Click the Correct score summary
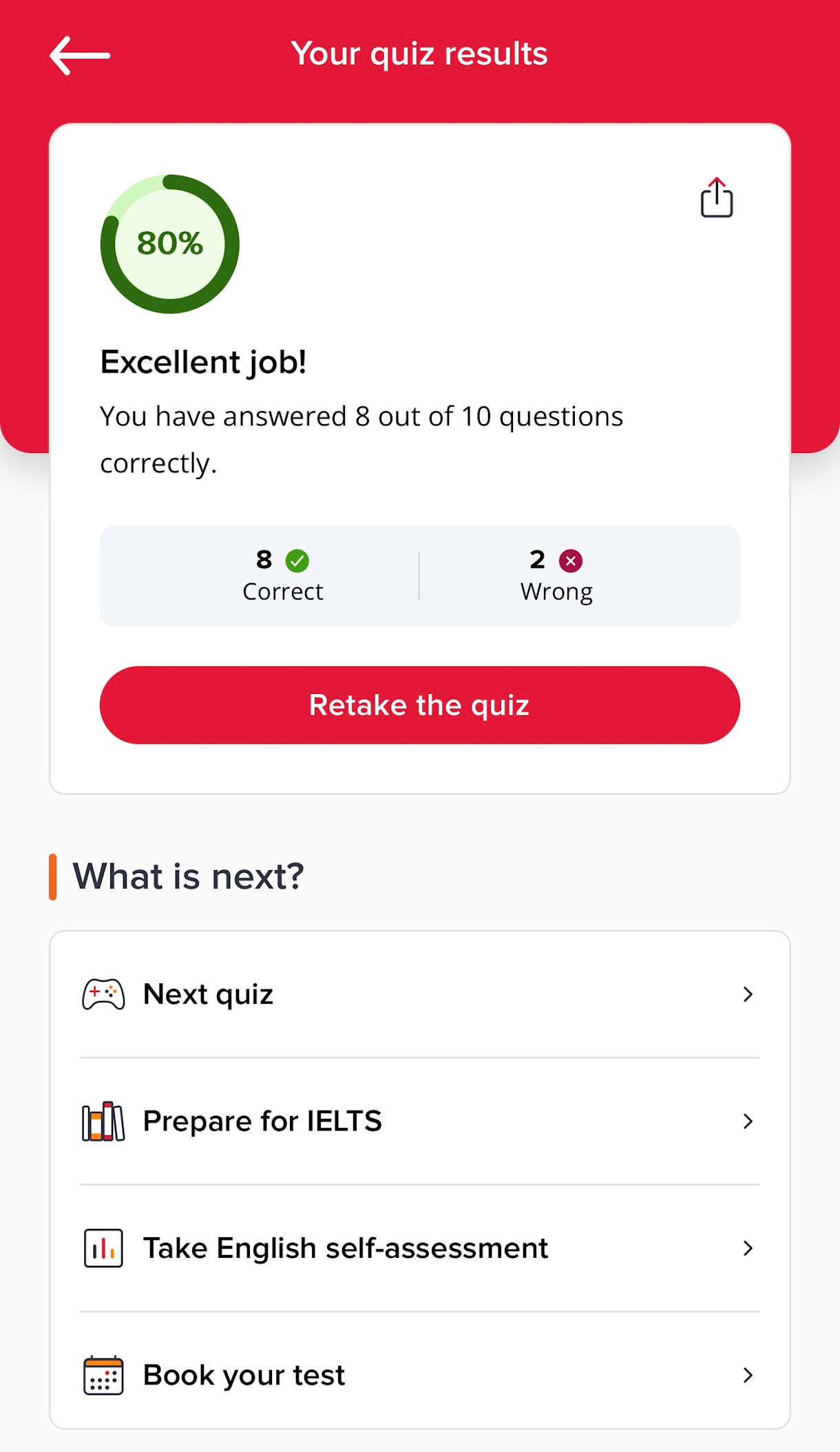This screenshot has height=1452, width=840. pyautogui.click(x=282, y=575)
